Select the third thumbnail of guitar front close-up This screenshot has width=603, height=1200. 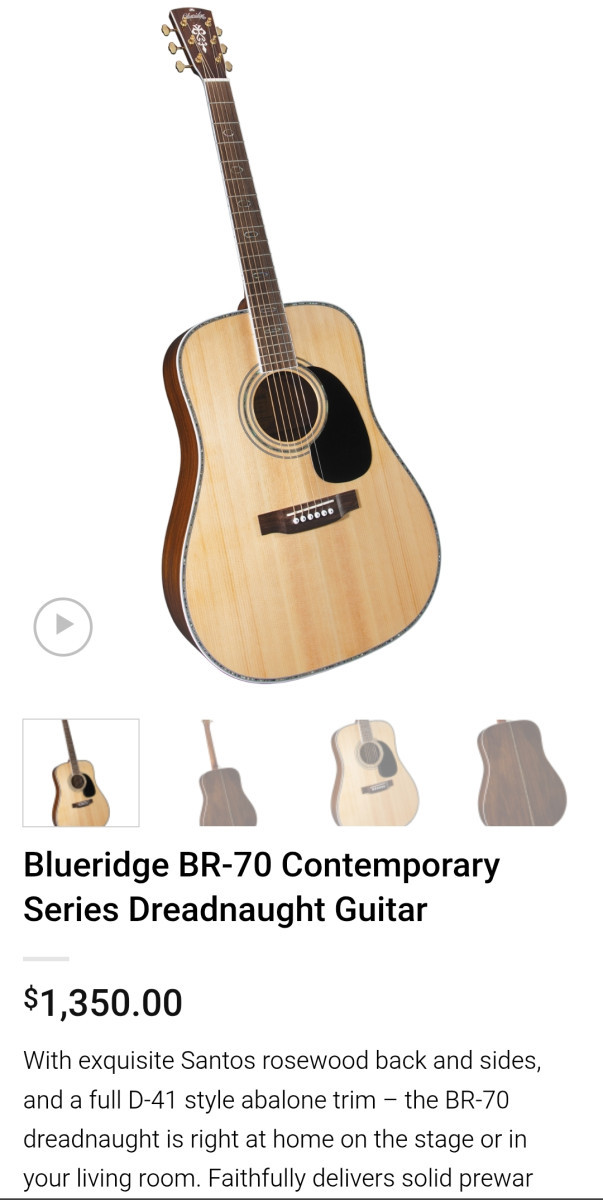[374, 772]
